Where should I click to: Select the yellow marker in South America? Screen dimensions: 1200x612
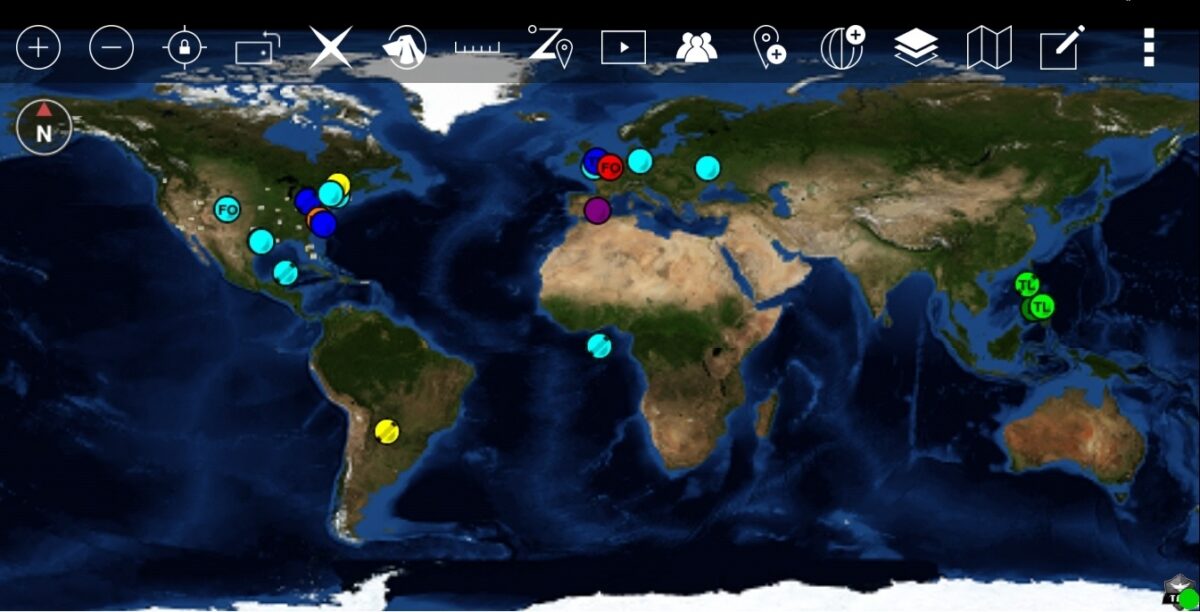387,431
